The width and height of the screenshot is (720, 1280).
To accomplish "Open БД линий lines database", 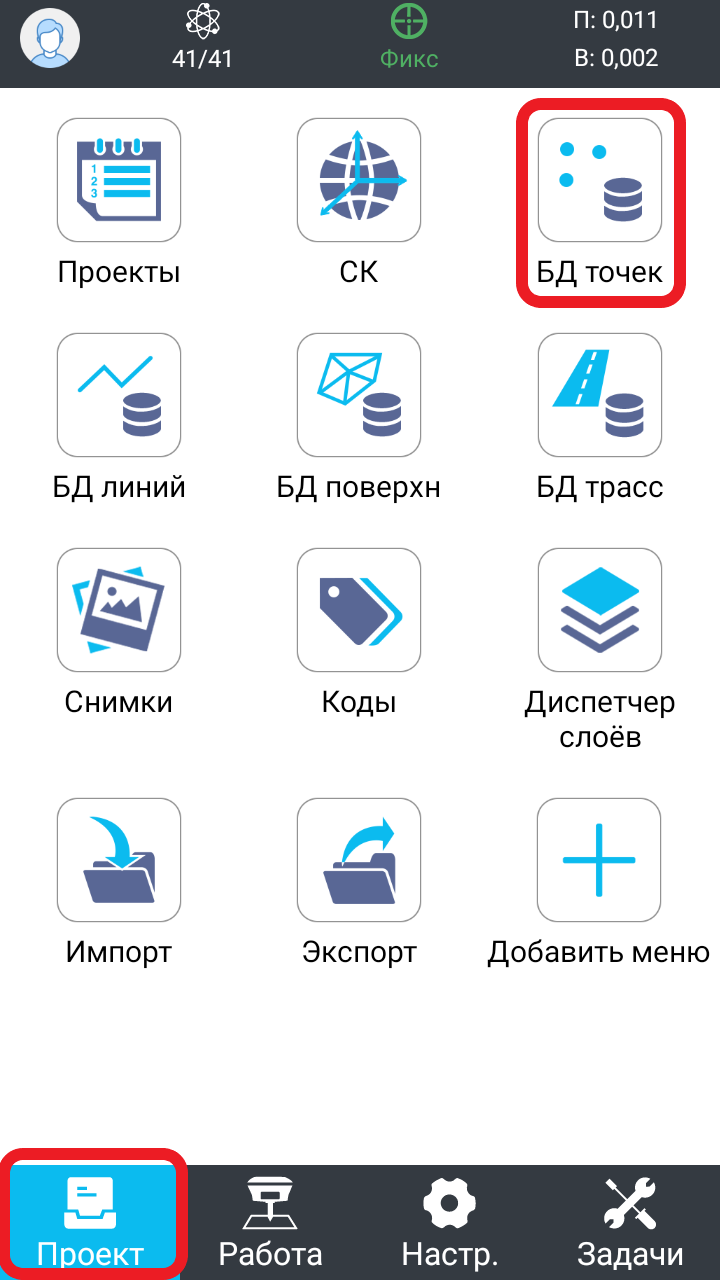I will (119, 395).
